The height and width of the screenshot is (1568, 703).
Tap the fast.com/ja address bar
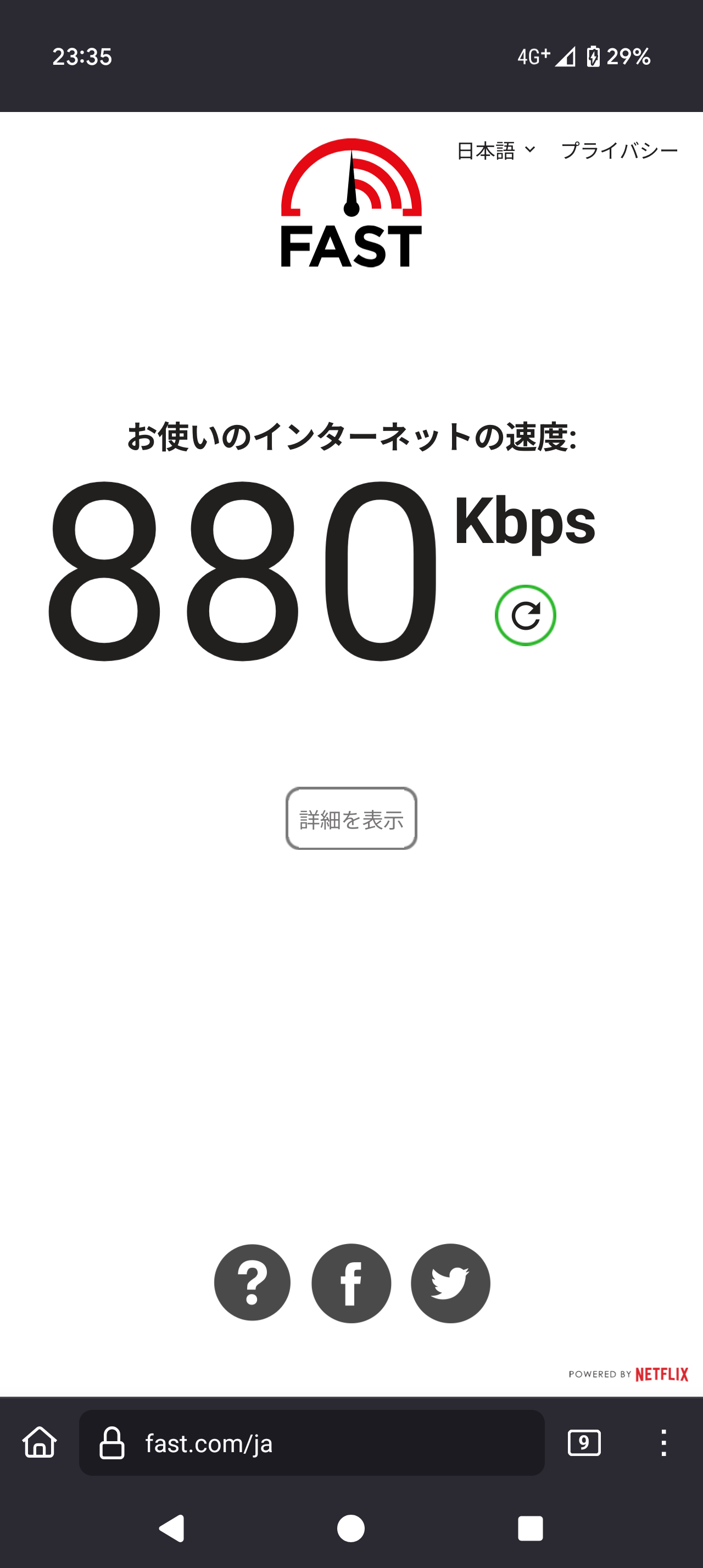pyautogui.click(x=311, y=1443)
